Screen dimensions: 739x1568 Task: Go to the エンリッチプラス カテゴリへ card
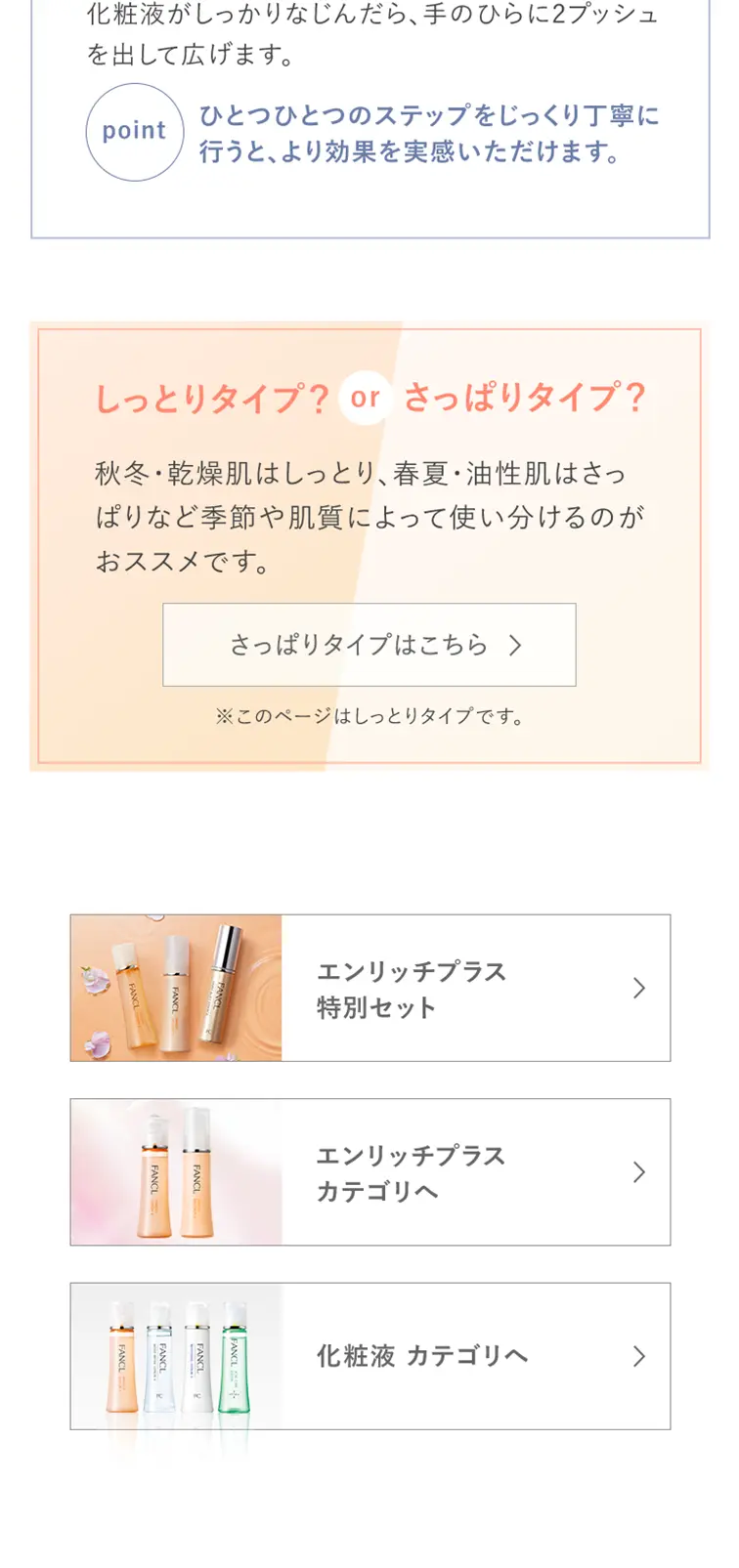[x=369, y=1171]
